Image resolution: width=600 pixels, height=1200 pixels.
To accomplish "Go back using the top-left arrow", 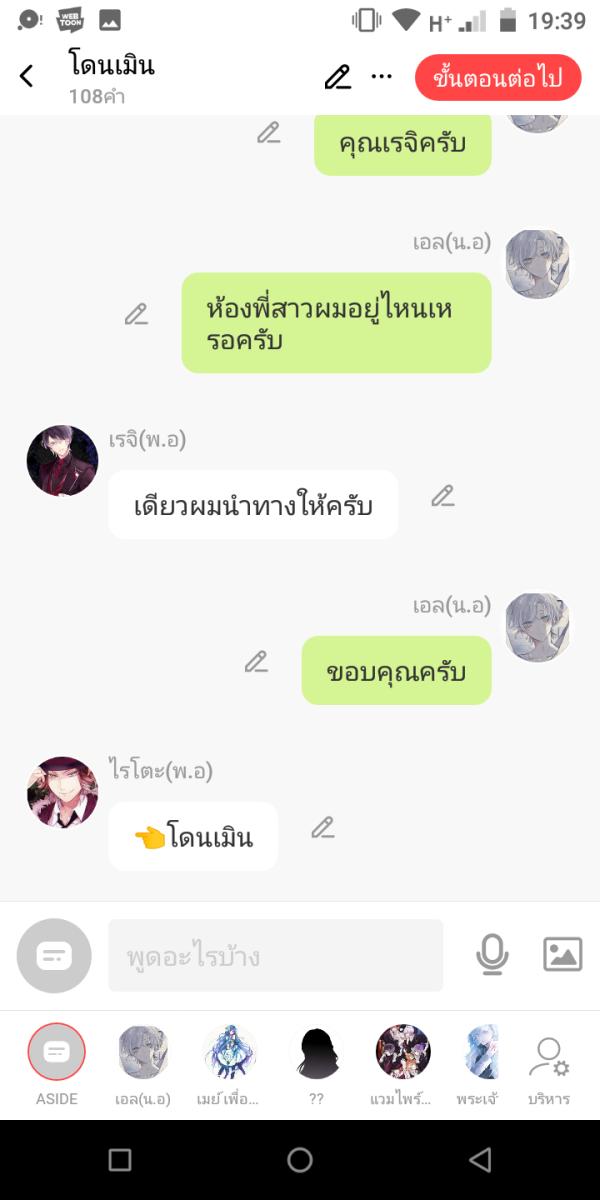I will (27, 76).
